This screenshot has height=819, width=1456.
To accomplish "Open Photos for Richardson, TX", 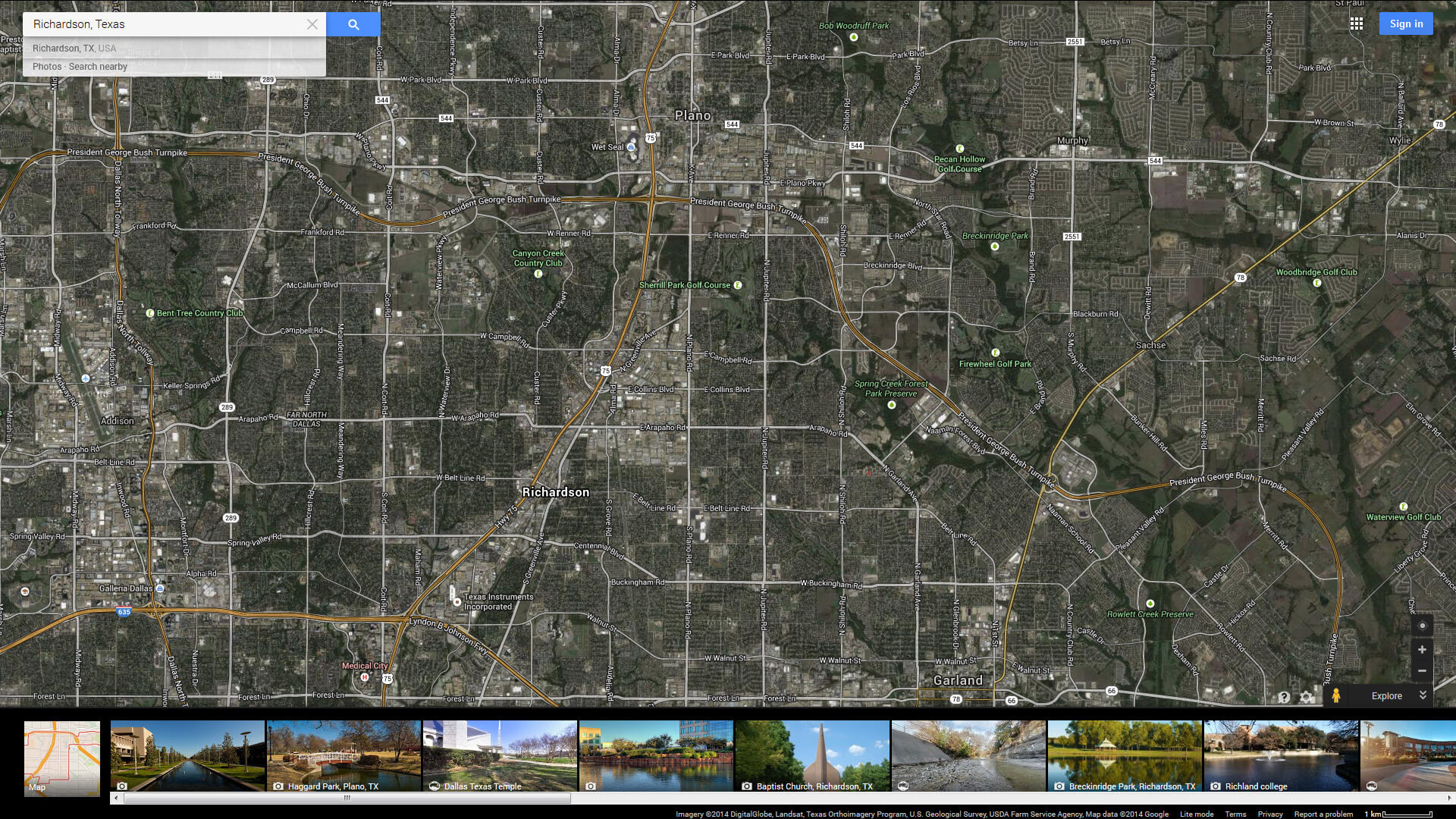I will coord(47,67).
